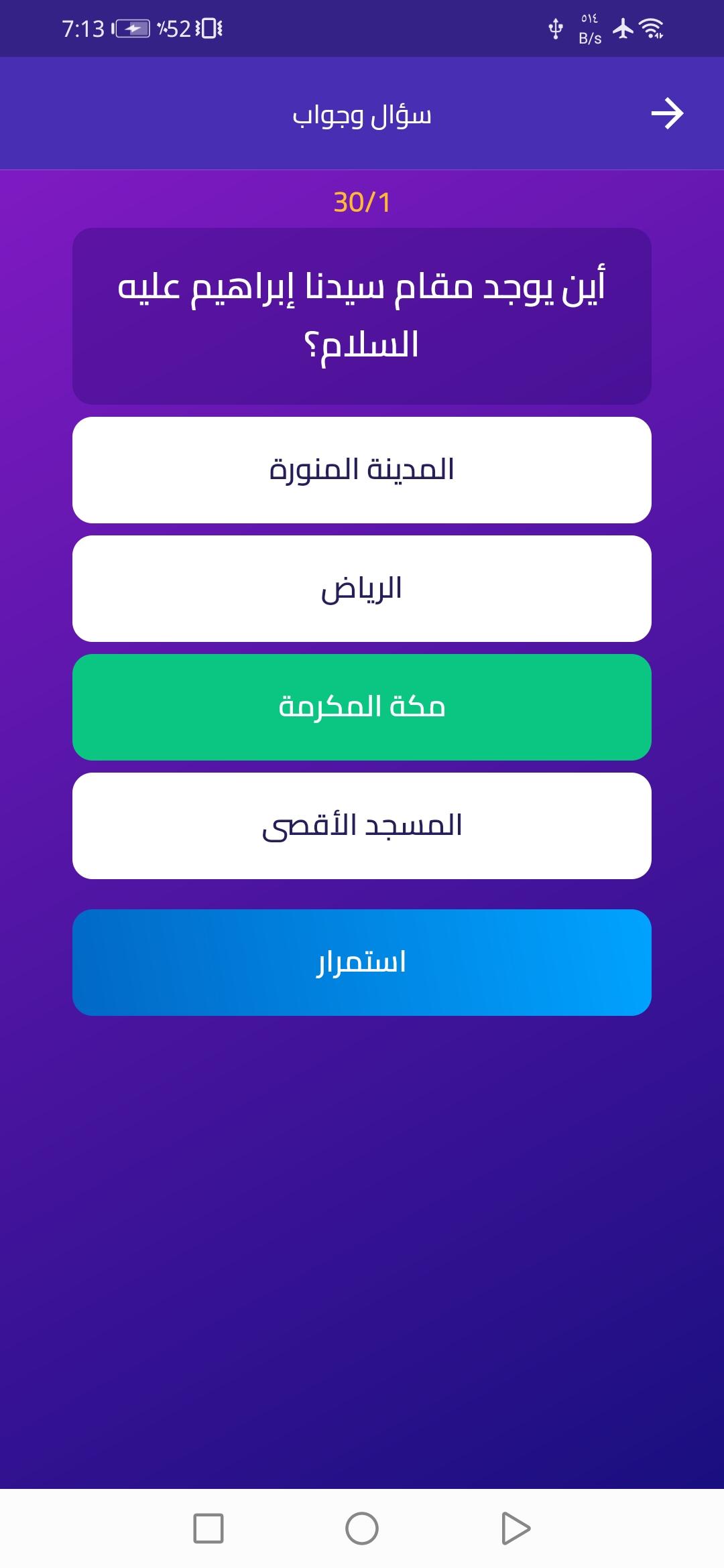Choose the answer الرياض
The image size is (724, 1568).
(362, 588)
